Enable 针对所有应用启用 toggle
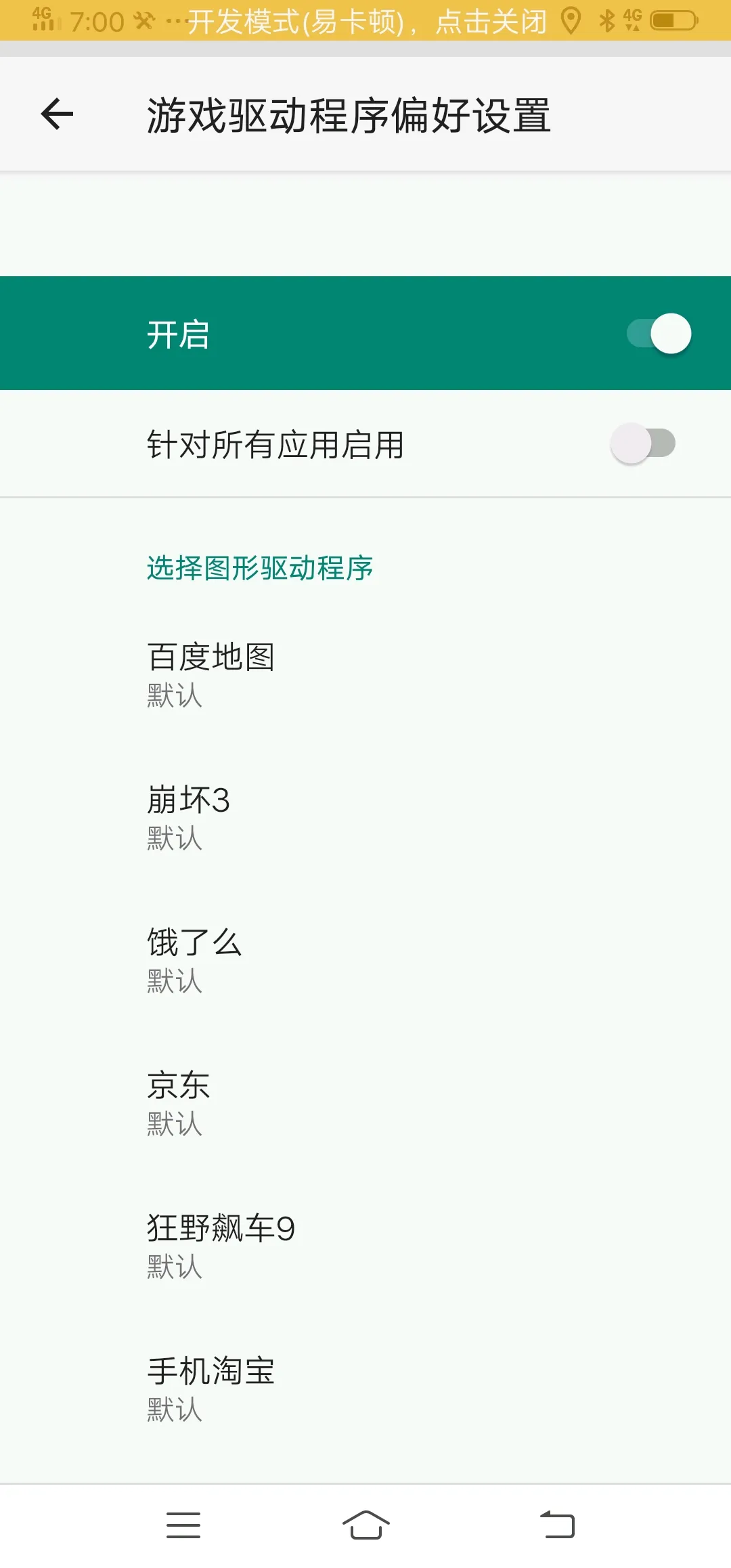Screen dimensions: 731x1568 pos(643,443)
